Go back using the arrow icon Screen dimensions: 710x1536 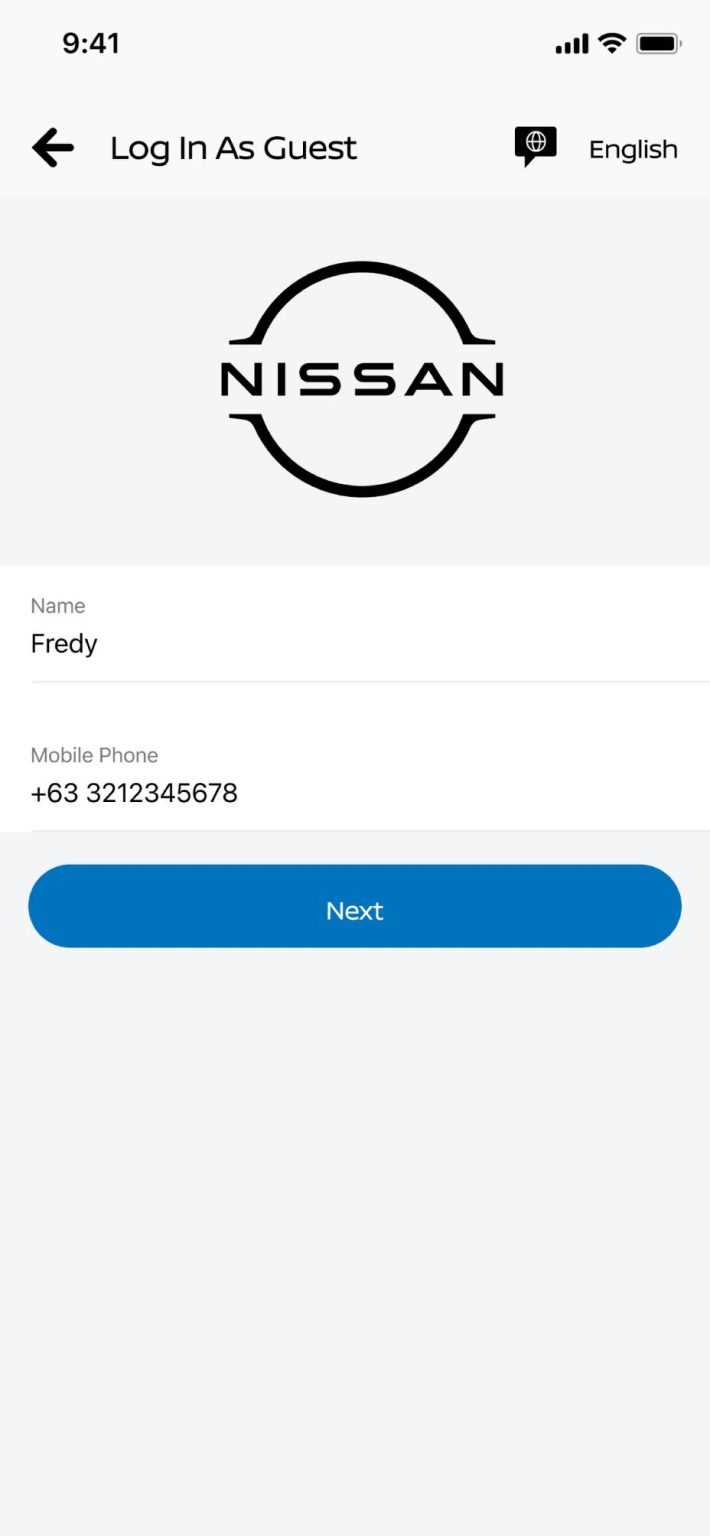53,148
